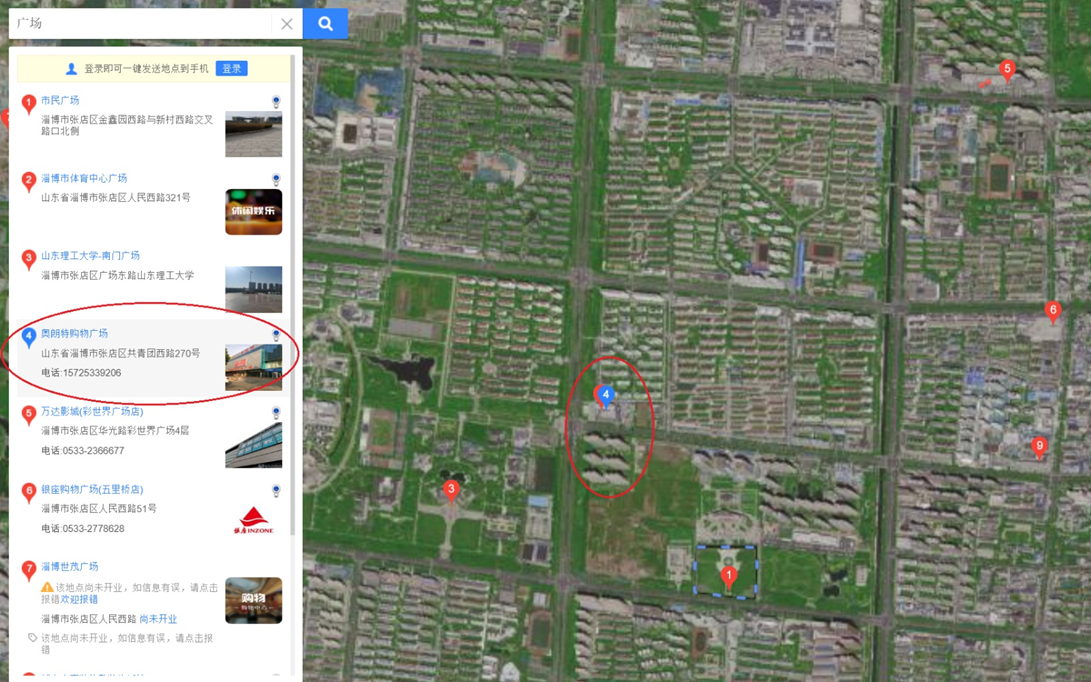Select map marker number 3
This screenshot has height=682, width=1091.
click(451, 489)
